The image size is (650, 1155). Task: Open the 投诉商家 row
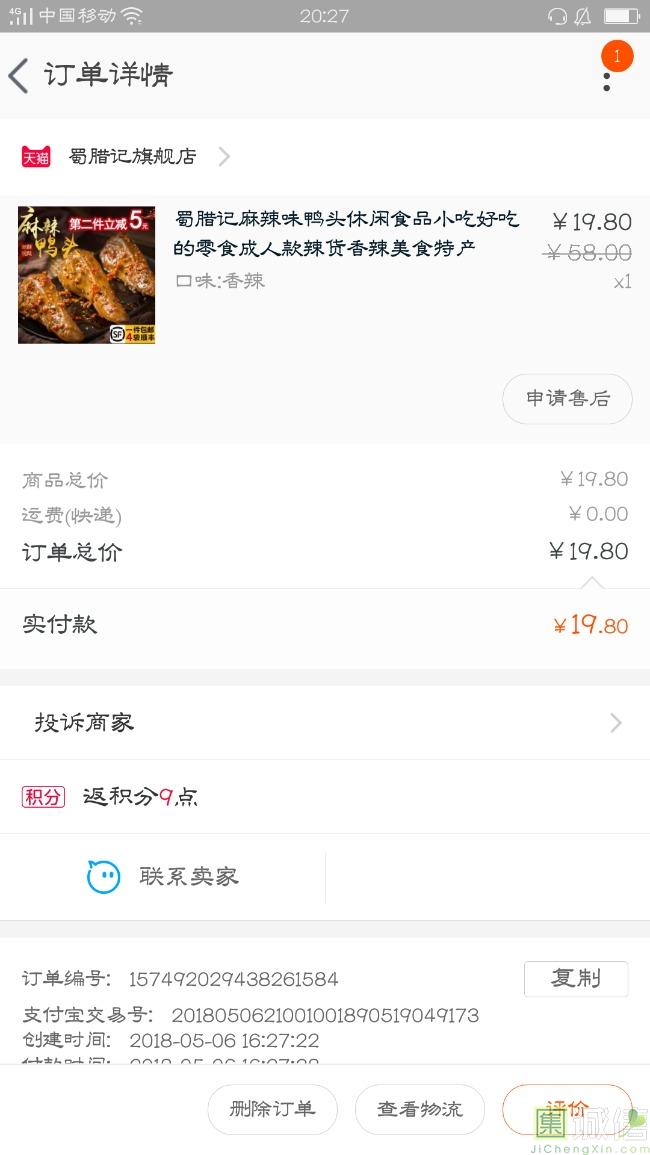click(x=324, y=723)
